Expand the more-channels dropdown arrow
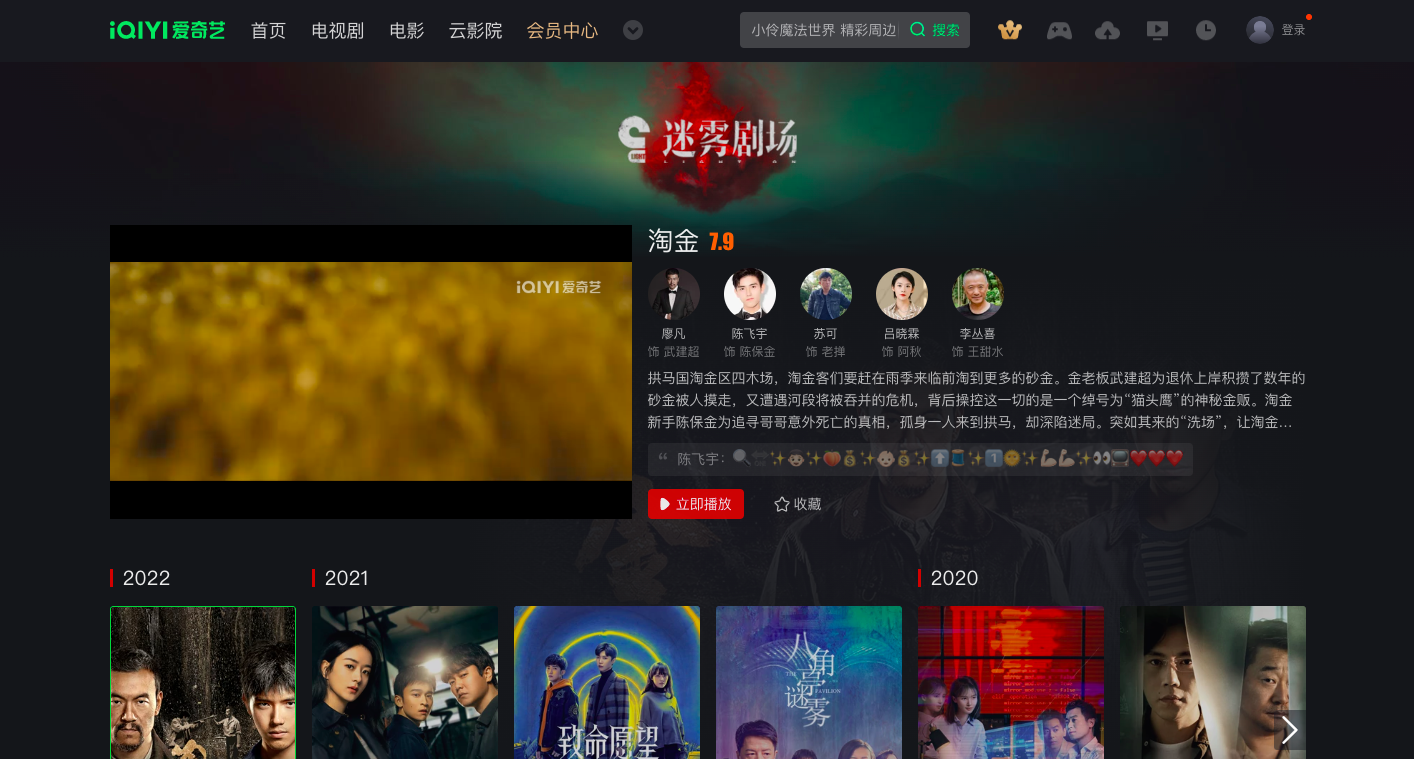Image resolution: width=1414 pixels, height=759 pixels. [633, 30]
